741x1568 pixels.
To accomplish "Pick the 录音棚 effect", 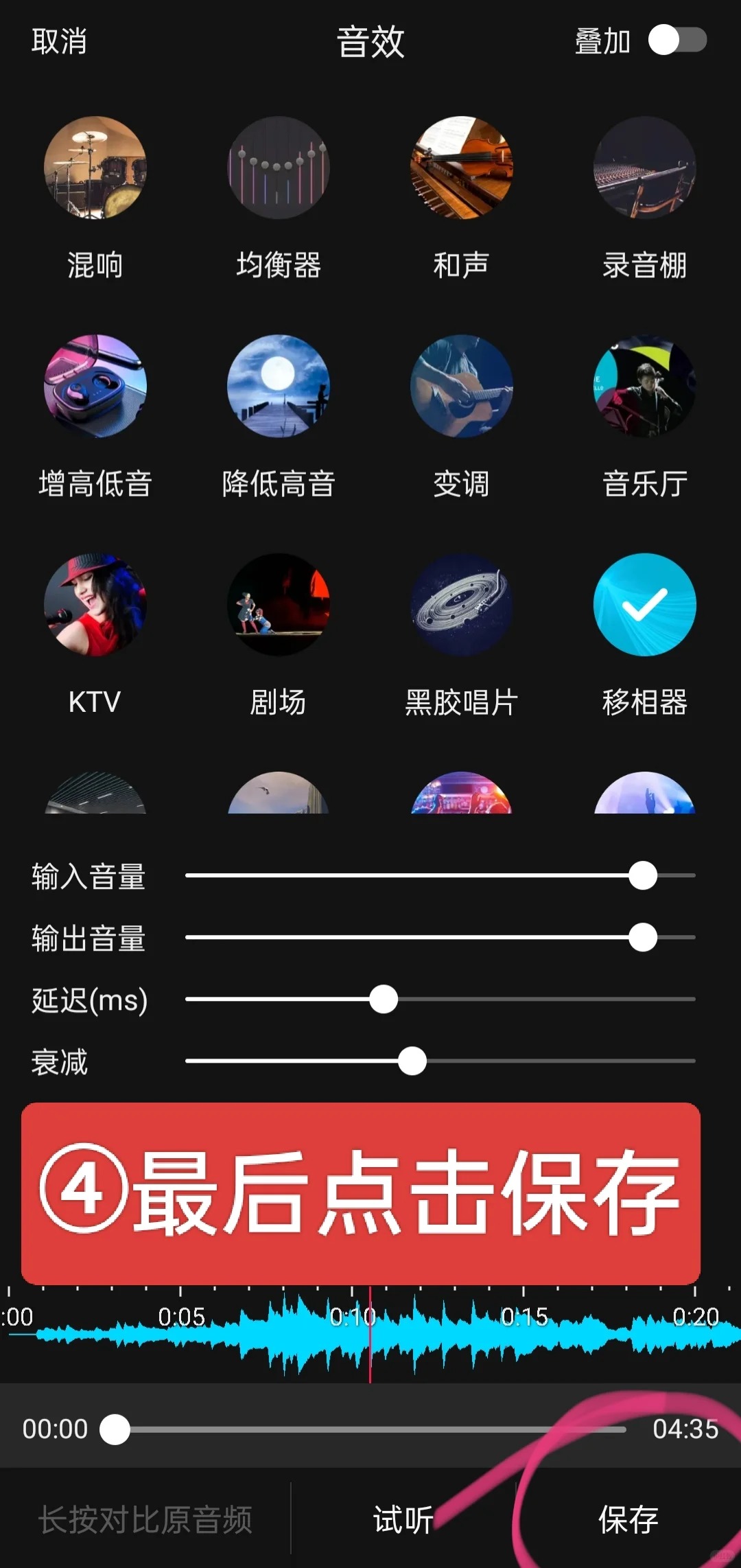I will point(644,168).
